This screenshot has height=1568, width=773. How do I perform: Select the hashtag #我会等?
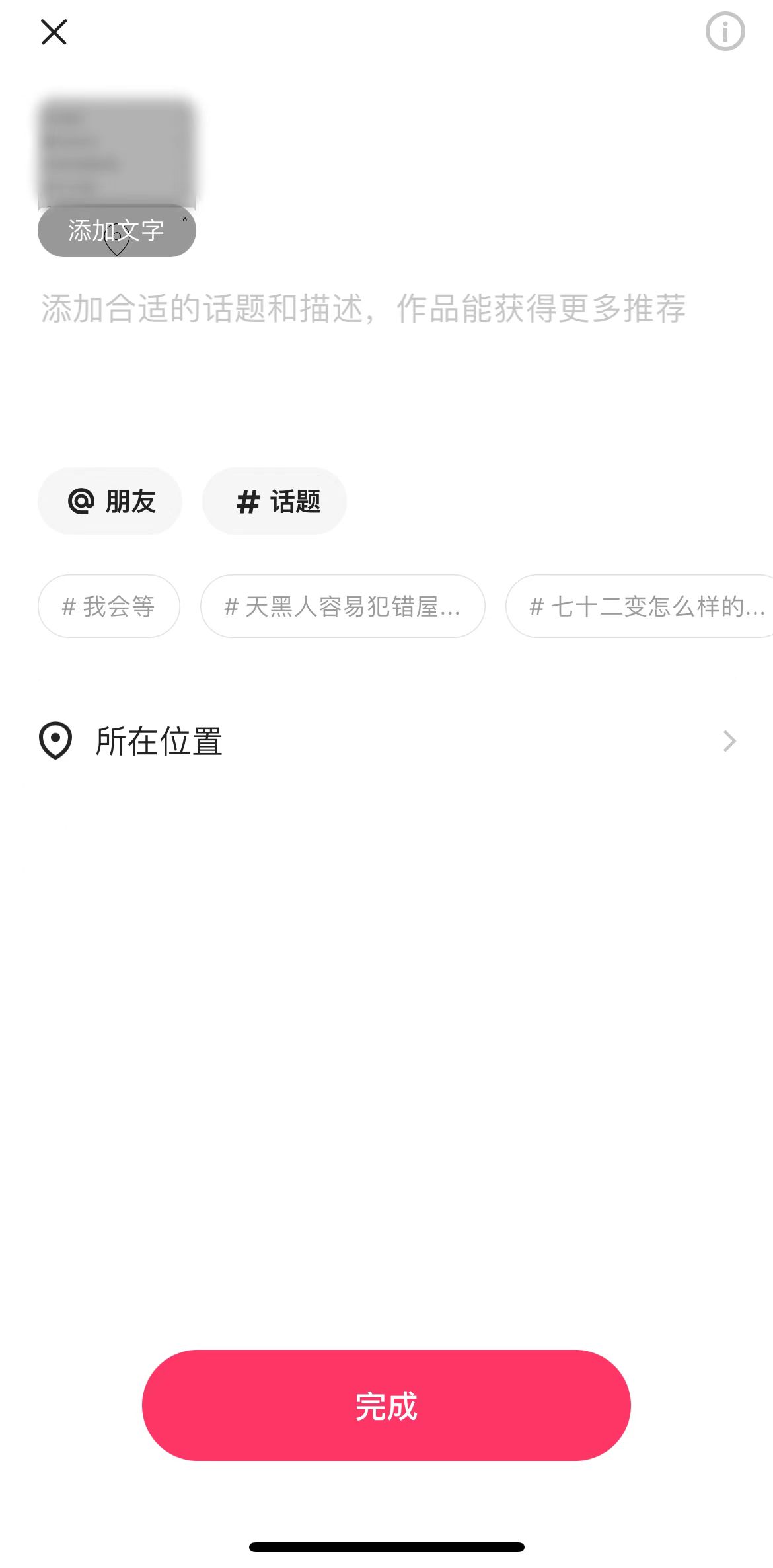click(108, 606)
